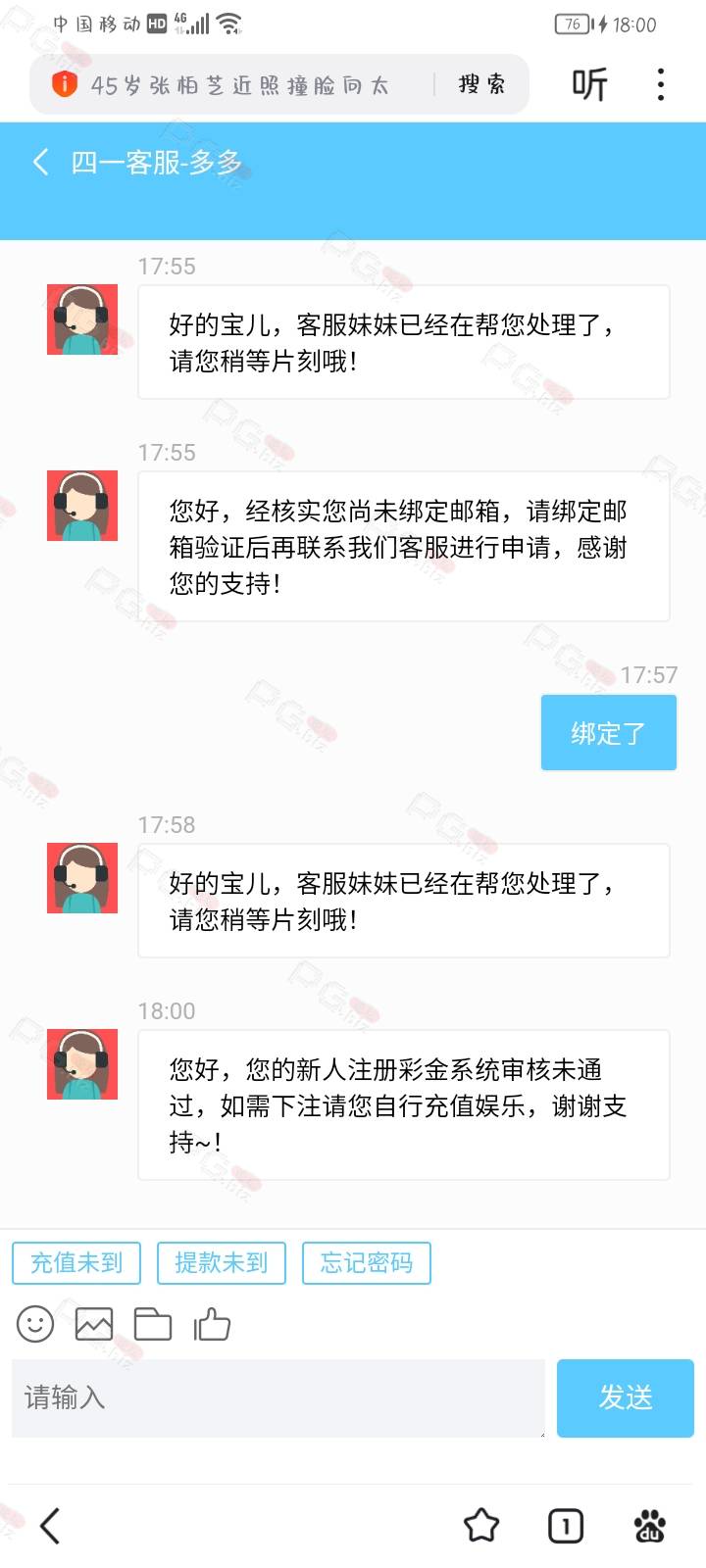Screen dimensions: 706x1568
Task: Bookmark this page with star icon
Action: 481,1526
